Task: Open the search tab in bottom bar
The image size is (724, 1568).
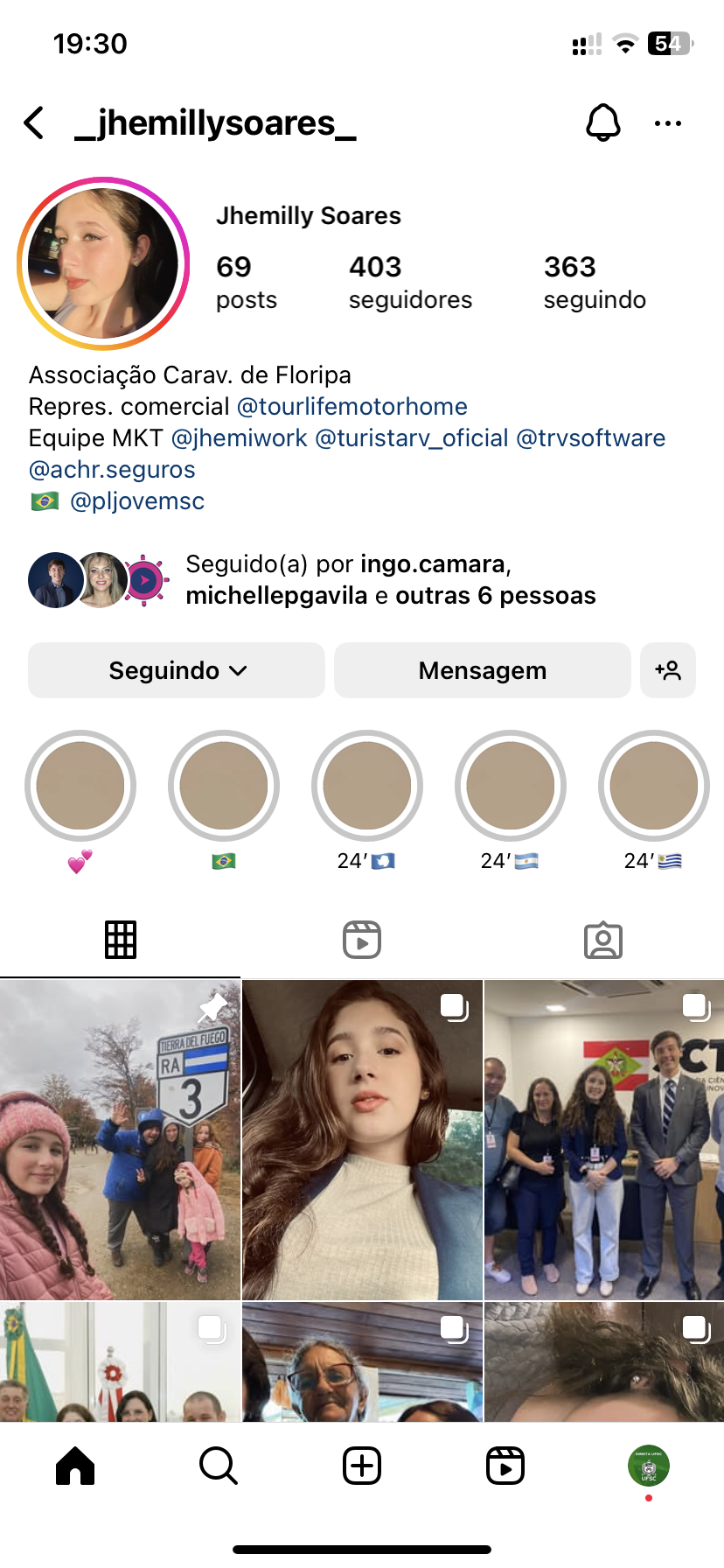Action: pyautogui.click(x=218, y=1465)
